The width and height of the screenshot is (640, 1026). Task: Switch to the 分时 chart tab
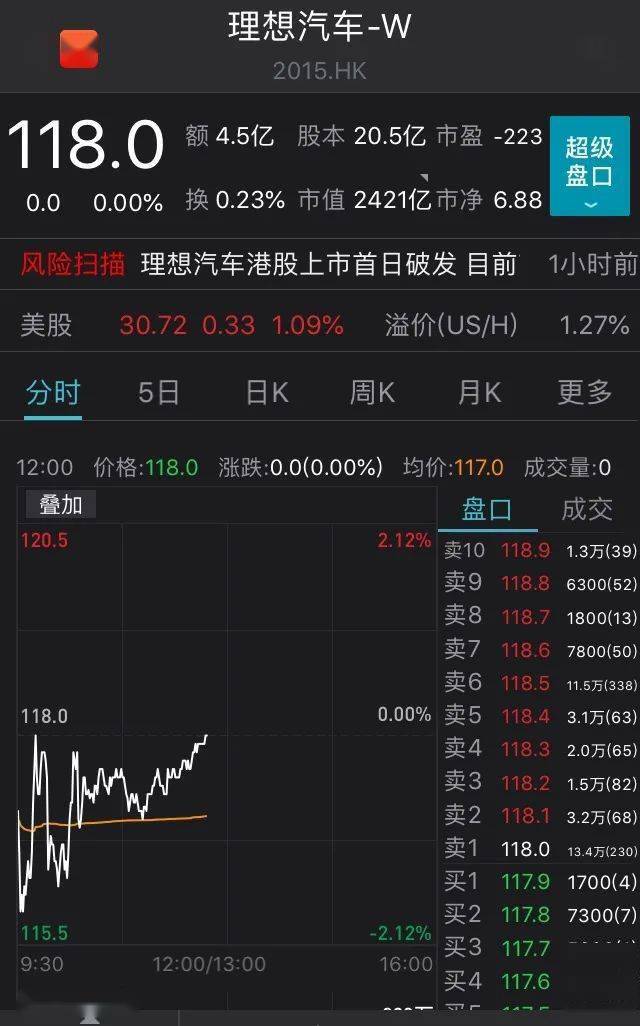pos(53,393)
